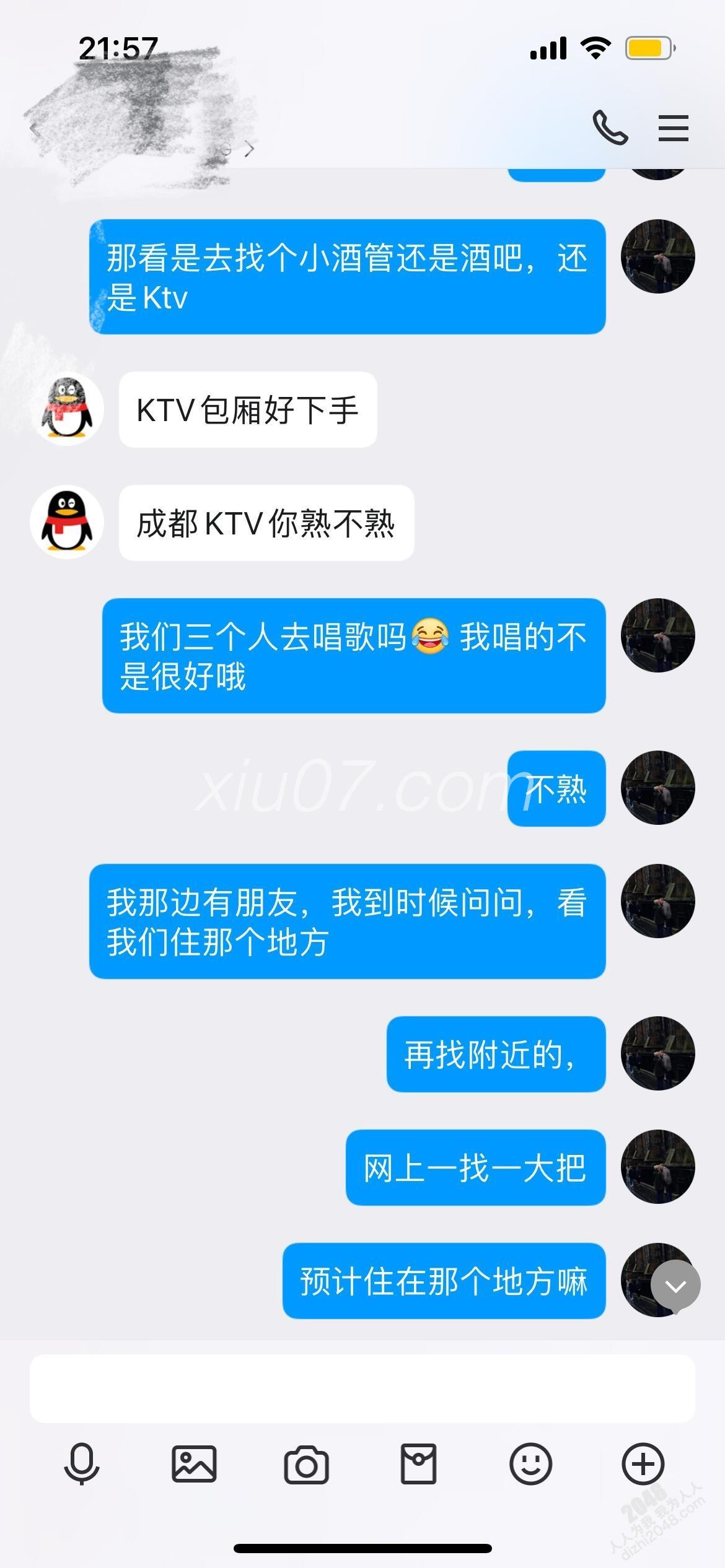
Task: Send a red packet
Action: [x=418, y=1464]
